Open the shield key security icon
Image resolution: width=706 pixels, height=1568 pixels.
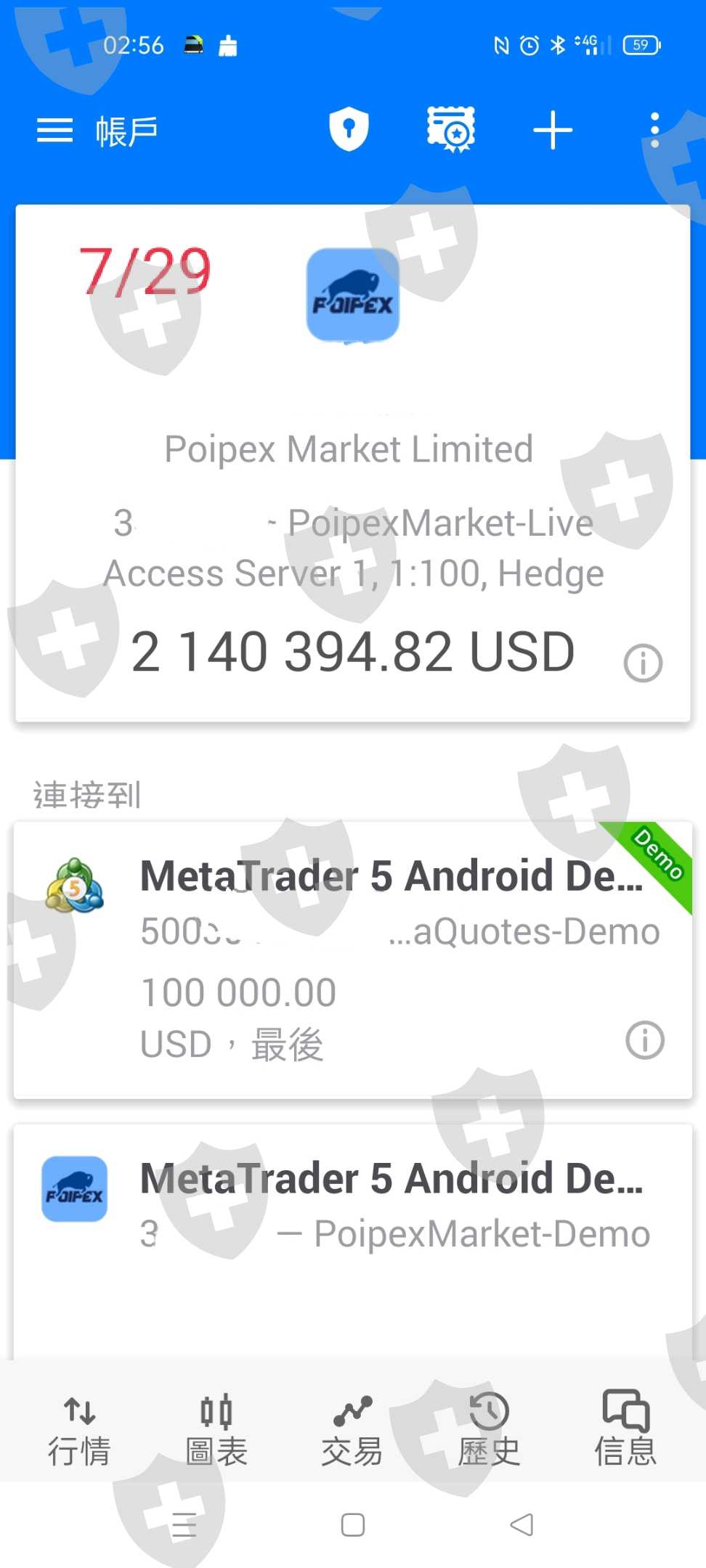[x=349, y=131]
